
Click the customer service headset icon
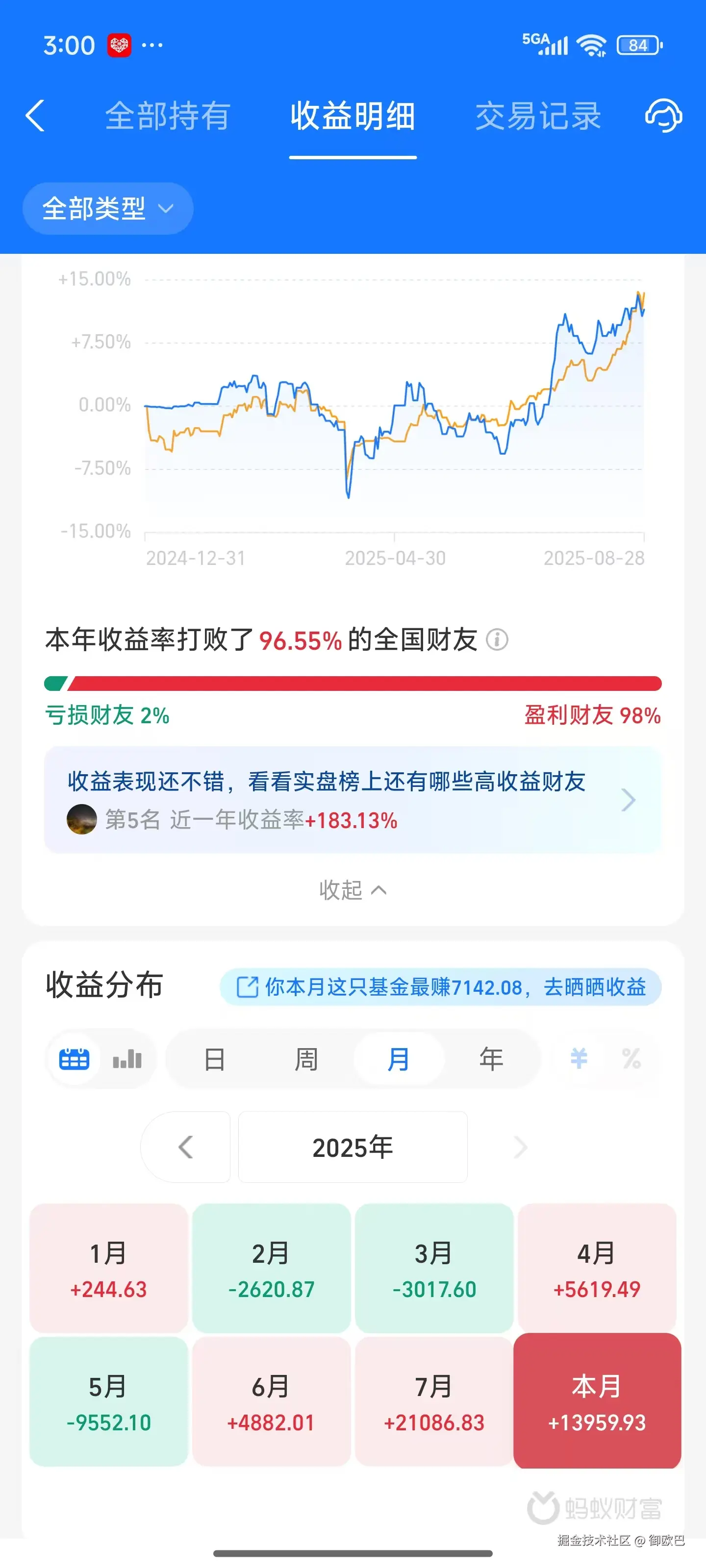coord(663,117)
